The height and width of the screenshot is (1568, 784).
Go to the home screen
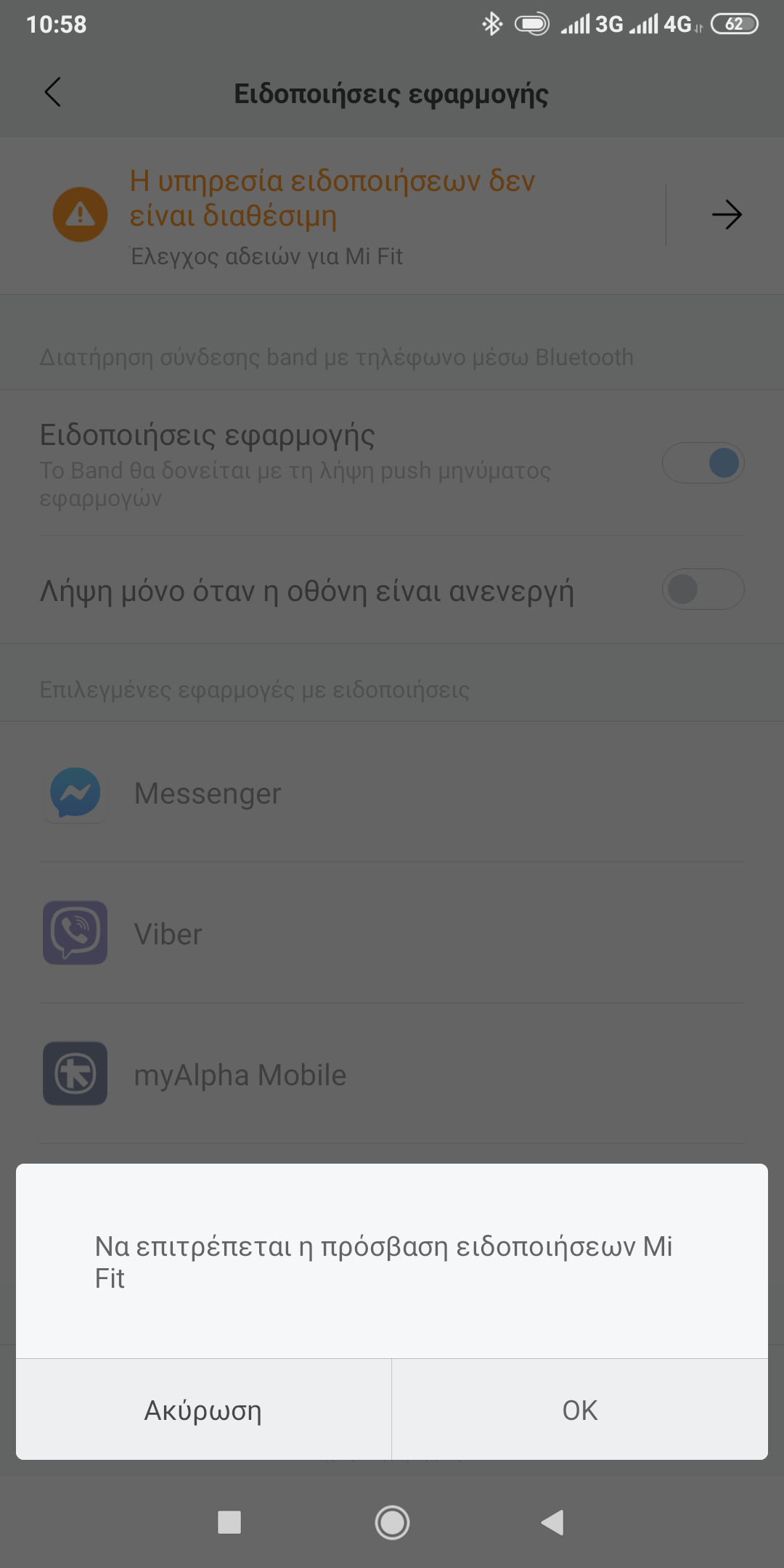click(x=392, y=1522)
